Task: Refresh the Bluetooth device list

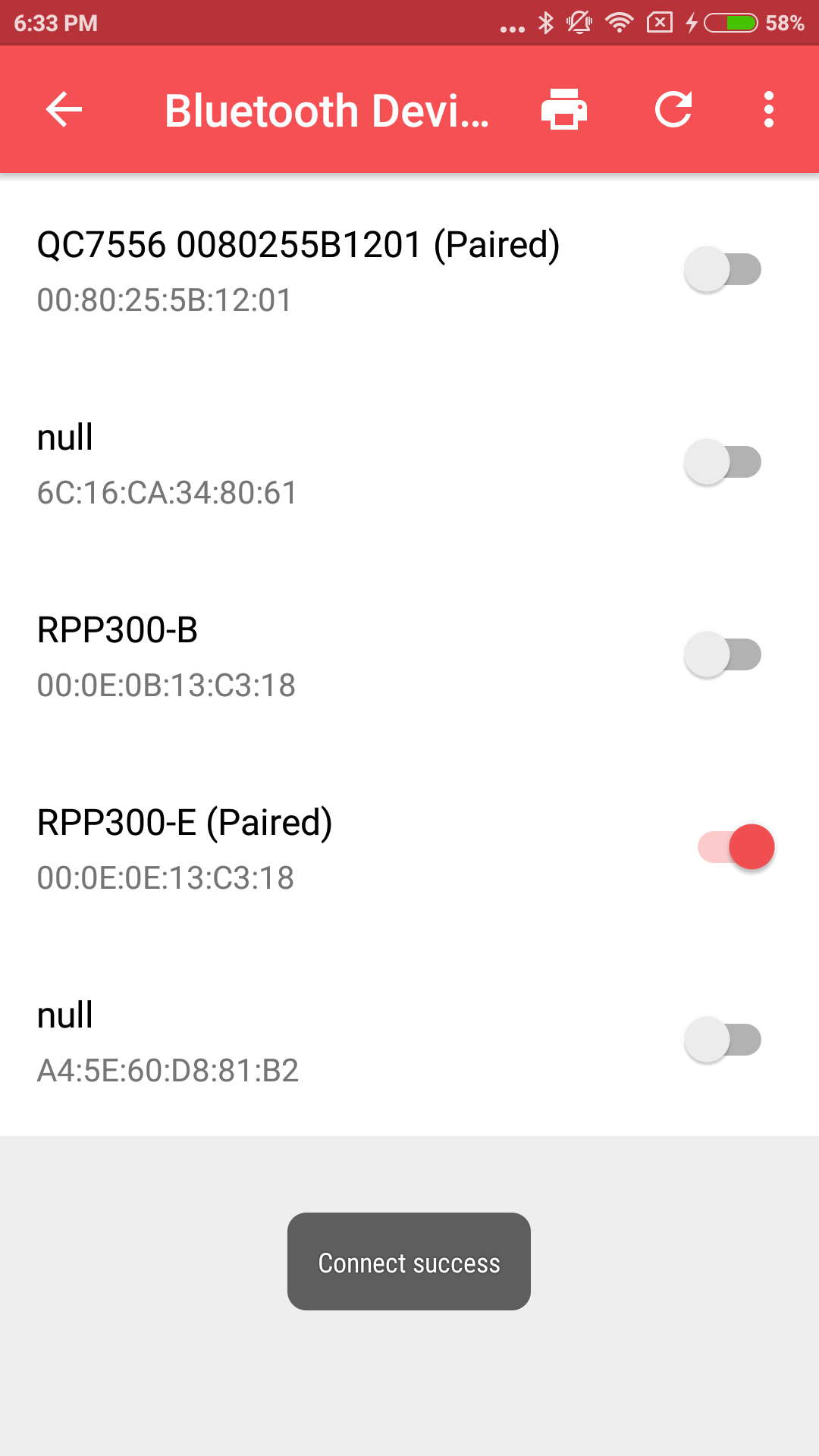Action: (x=673, y=110)
